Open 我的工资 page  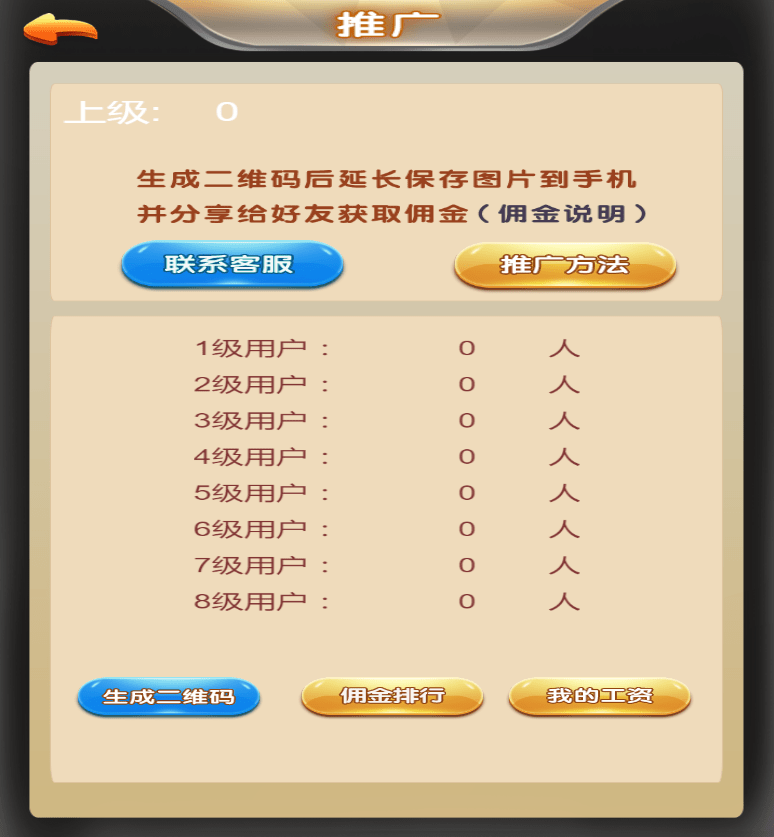599,696
